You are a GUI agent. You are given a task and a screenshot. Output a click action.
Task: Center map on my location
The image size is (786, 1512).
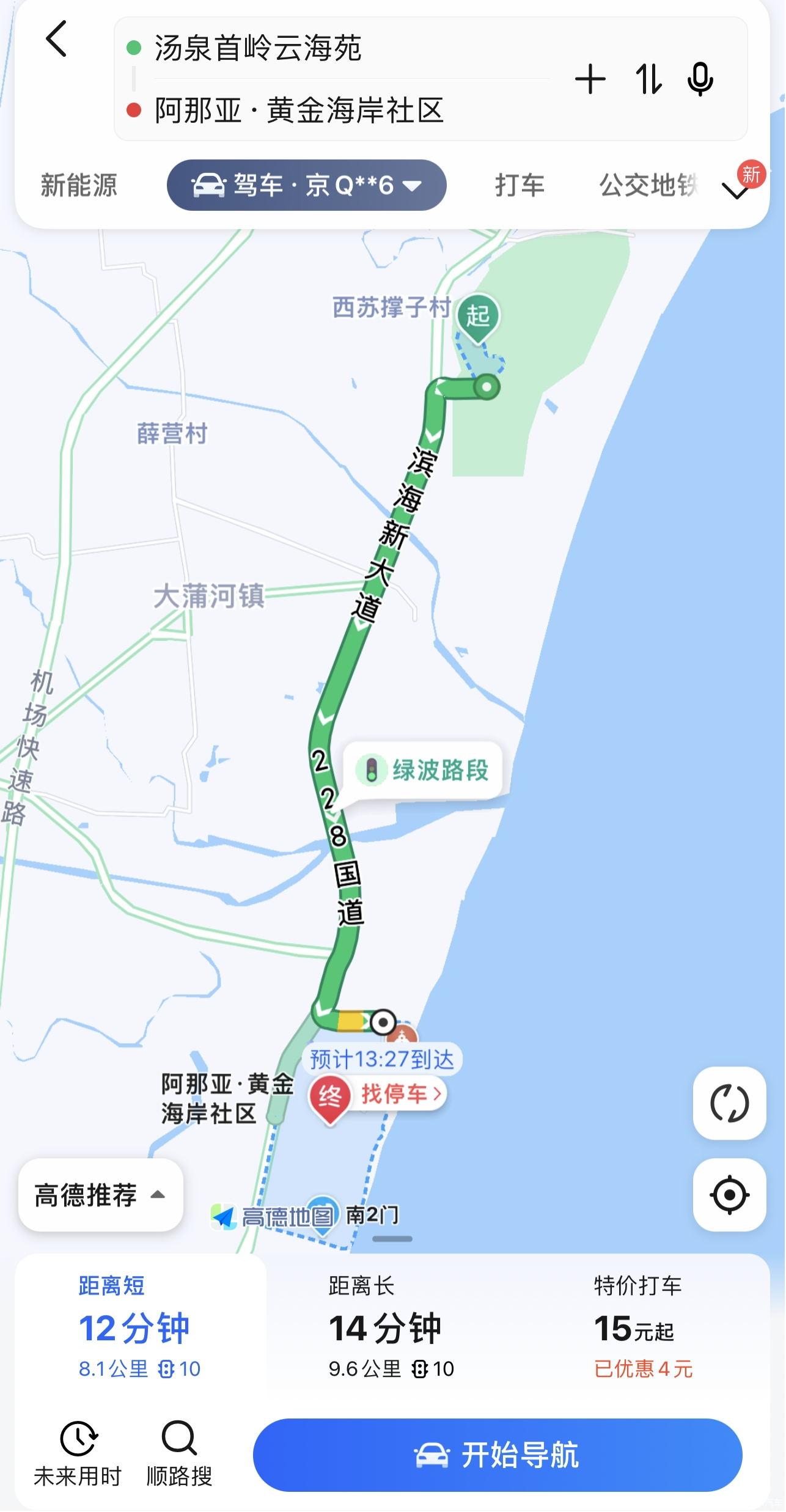coord(729,1194)
